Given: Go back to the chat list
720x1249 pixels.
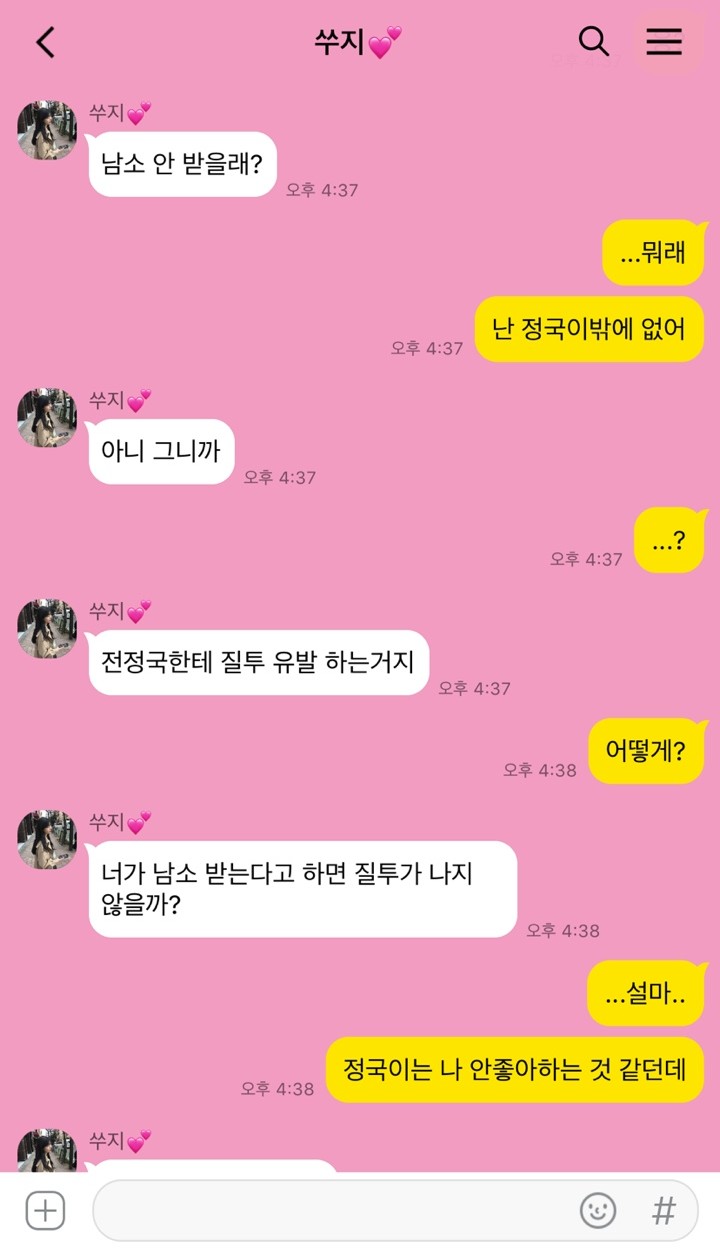Looking at the screenshot, I should pos(46,42).
